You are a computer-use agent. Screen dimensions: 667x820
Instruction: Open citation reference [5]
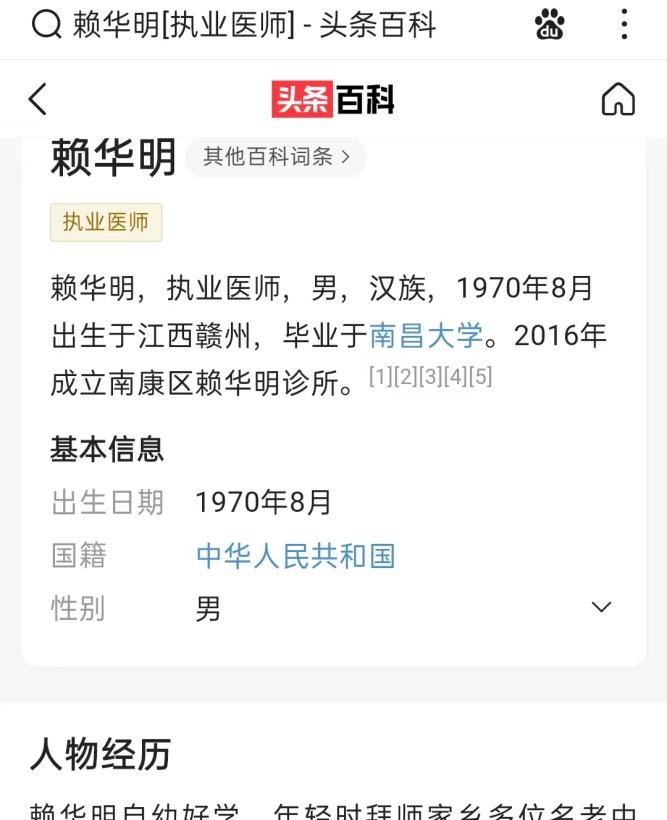click(x=481, y=377)
